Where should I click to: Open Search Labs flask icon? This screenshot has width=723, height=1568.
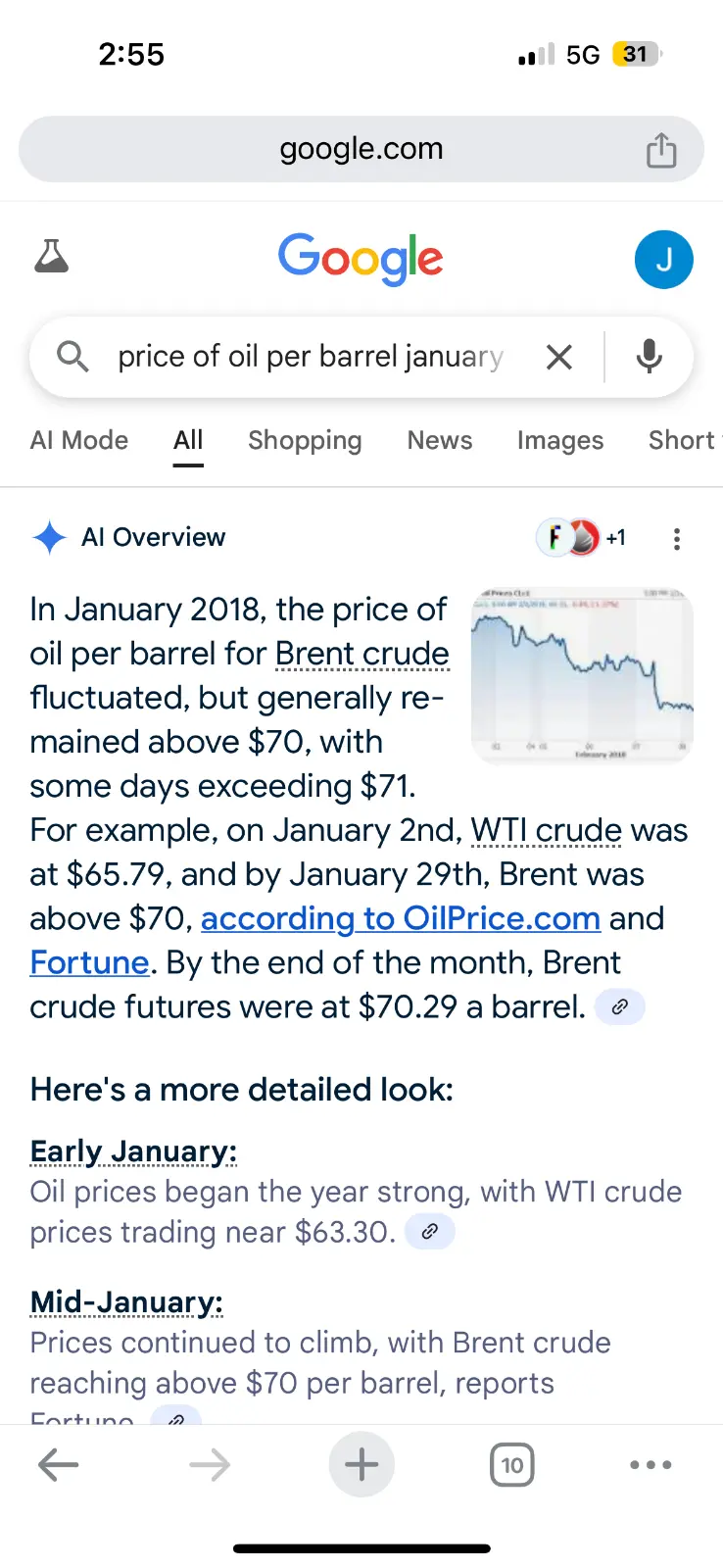[51, 257]
